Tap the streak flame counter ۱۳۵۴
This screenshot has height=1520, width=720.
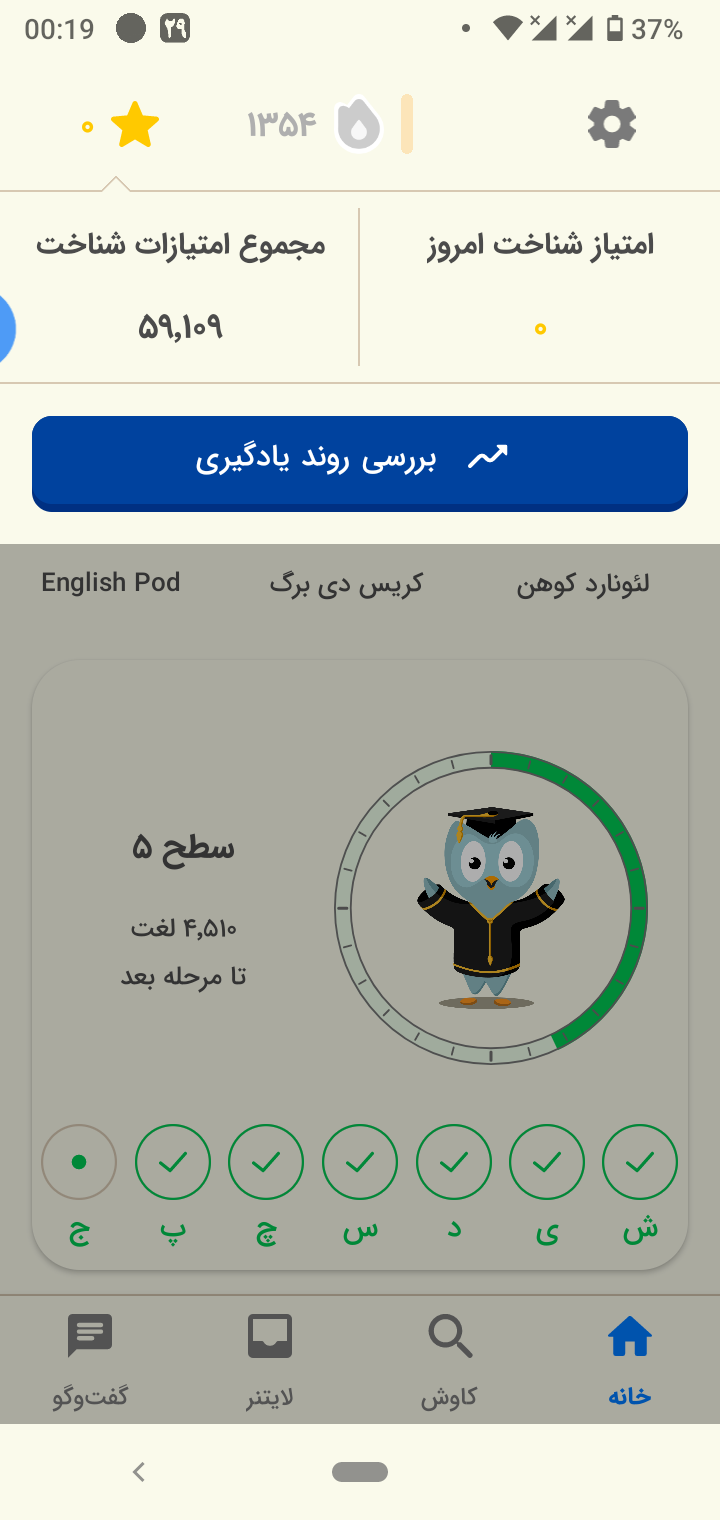pyautogui.click(x=315, y=125)
